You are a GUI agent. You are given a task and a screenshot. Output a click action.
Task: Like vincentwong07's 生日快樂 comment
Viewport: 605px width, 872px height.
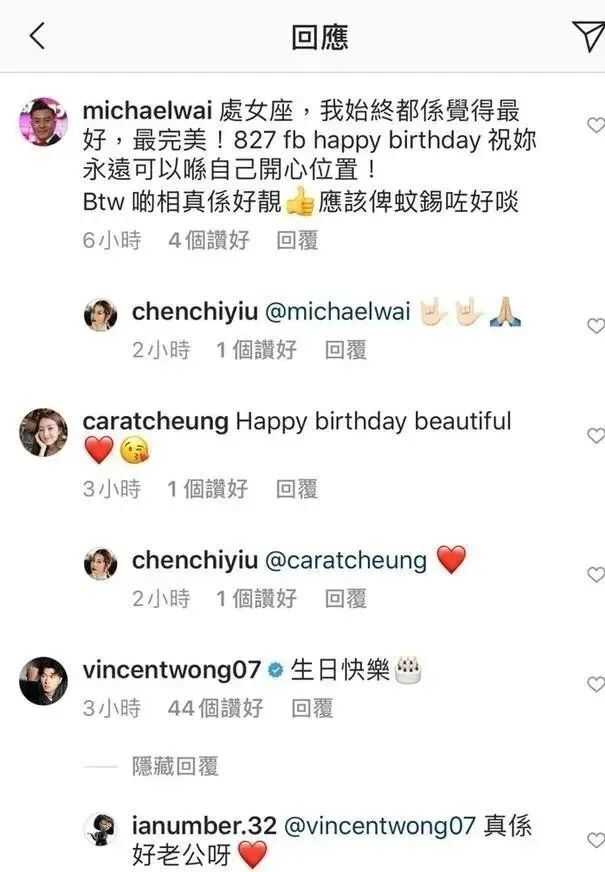(595, 685)
